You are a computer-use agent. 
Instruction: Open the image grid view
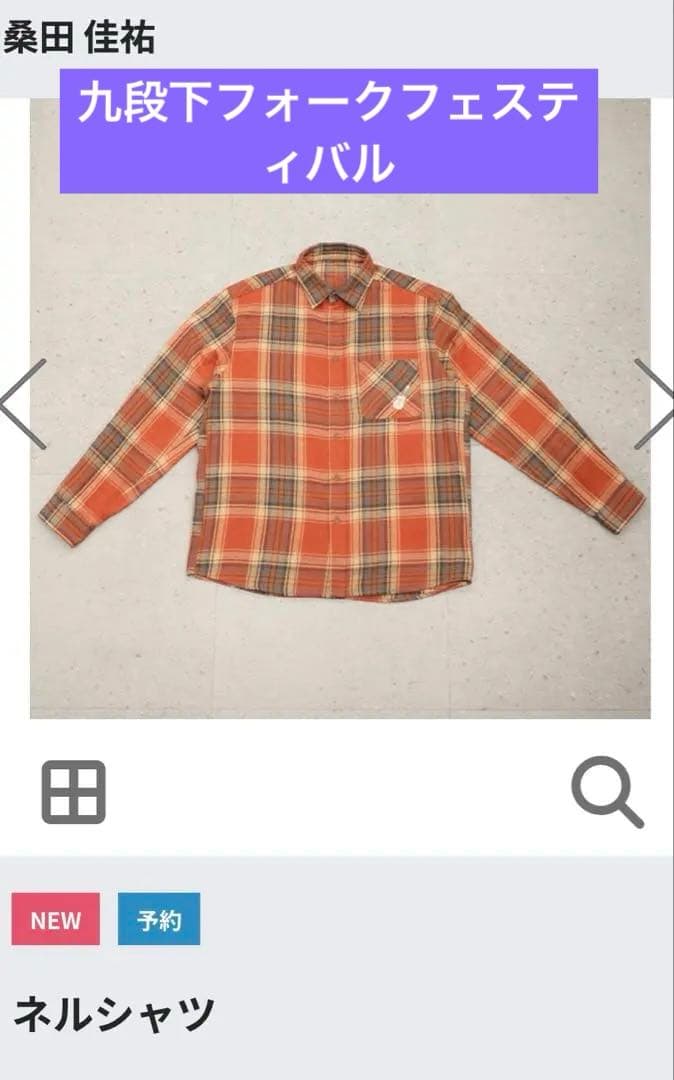pyautogui.click(x=73, y=792)
